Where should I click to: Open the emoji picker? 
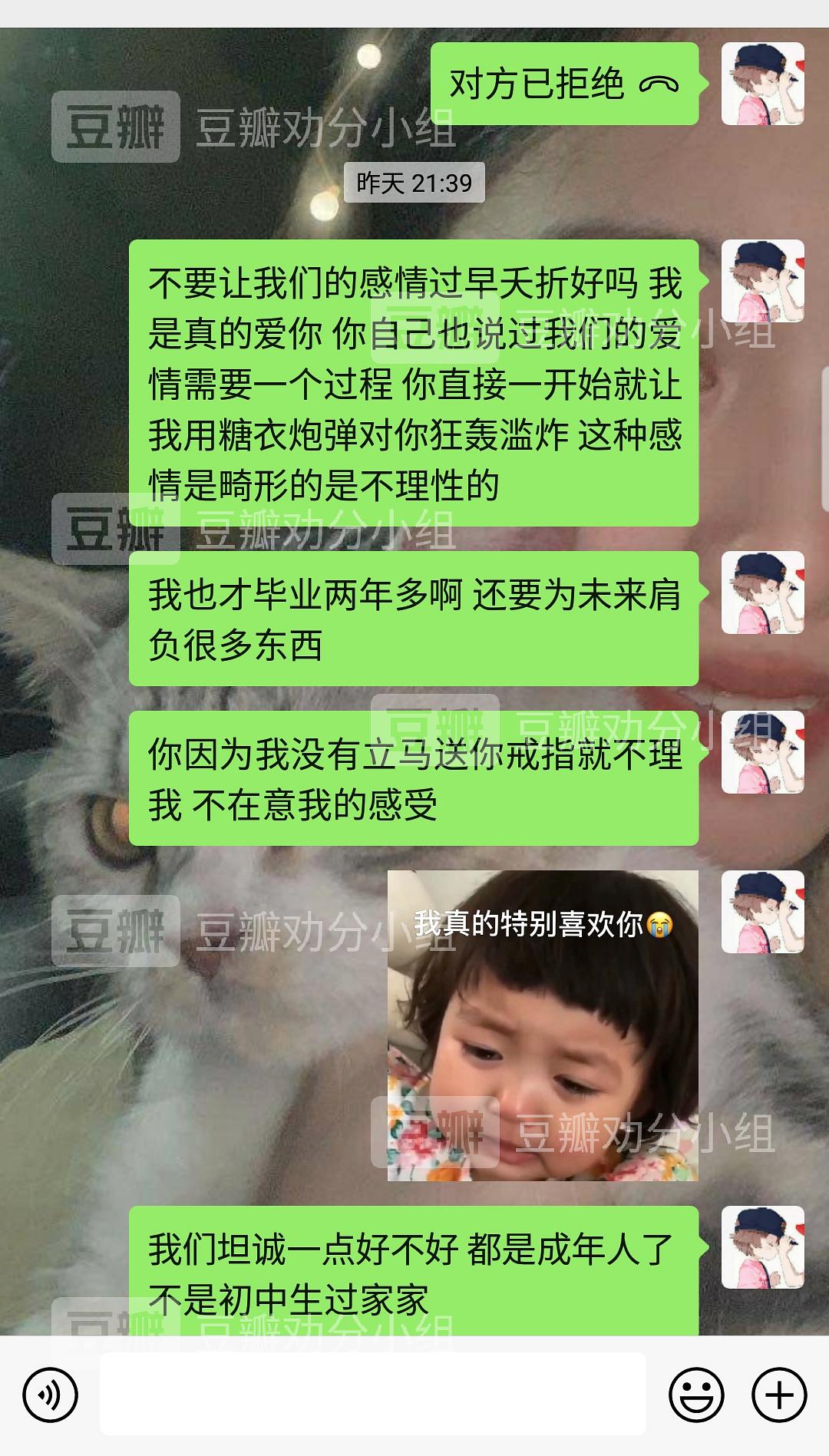(x=696, y=1394)
